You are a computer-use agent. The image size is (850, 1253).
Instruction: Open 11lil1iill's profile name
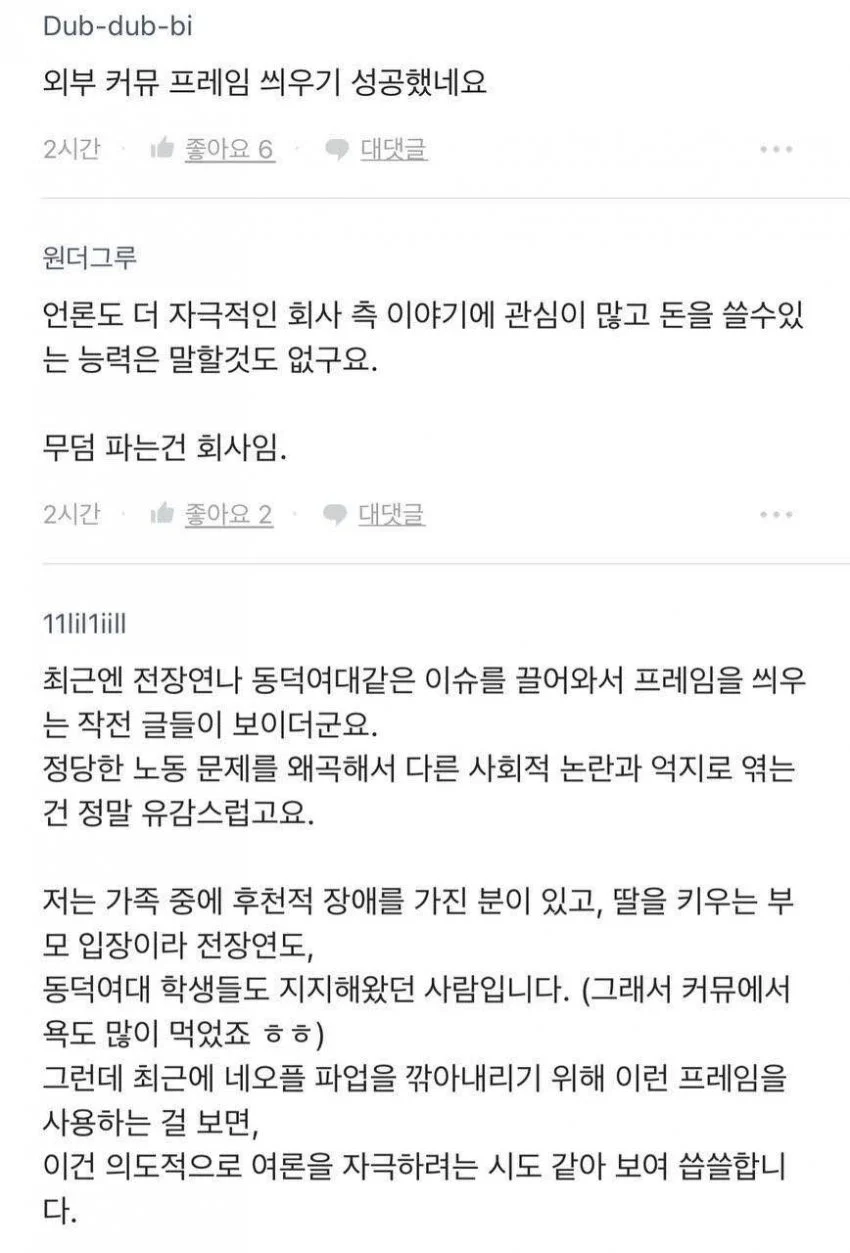coord(85,624)
